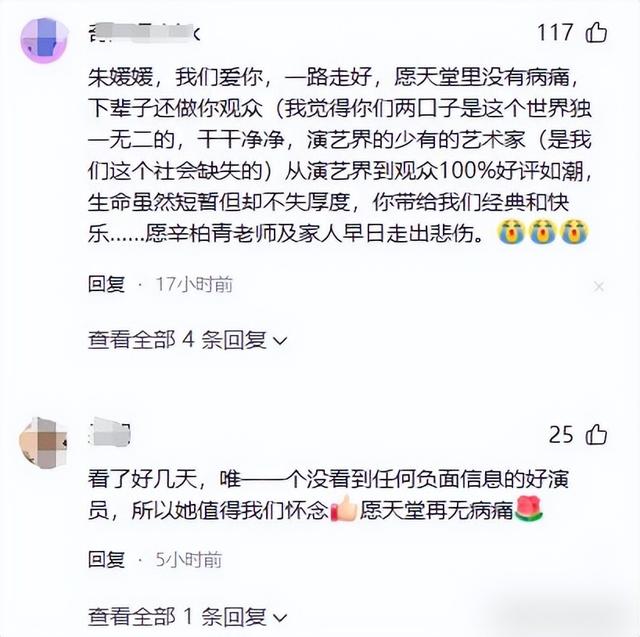Reply to the comment posted 17小时前
The image size is (640, 637).
107,285
